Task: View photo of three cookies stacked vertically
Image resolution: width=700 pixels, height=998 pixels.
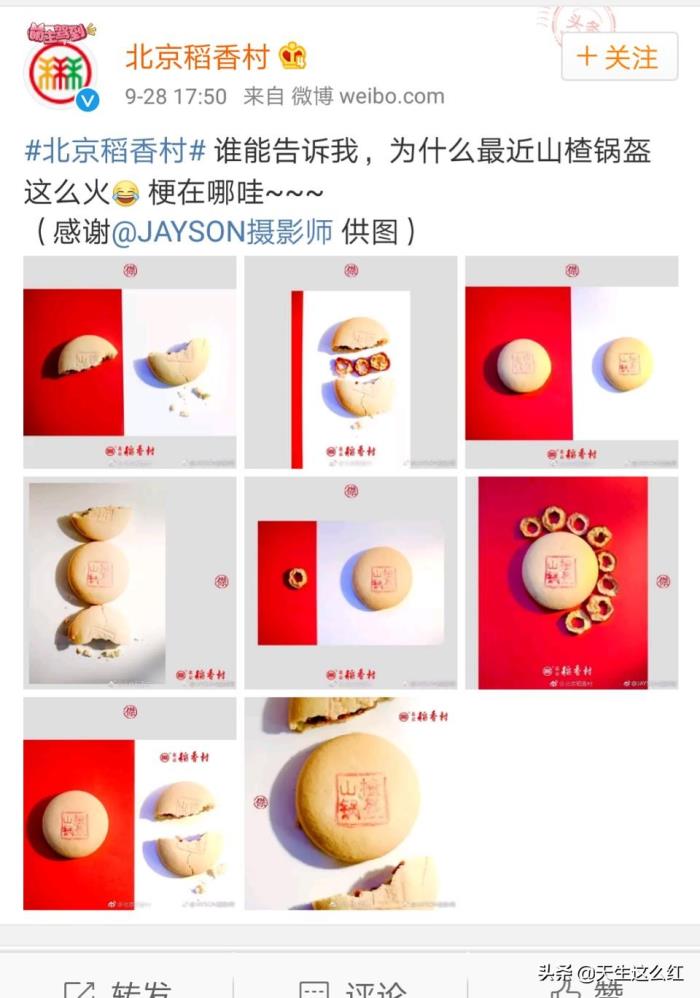Action: 130,582
